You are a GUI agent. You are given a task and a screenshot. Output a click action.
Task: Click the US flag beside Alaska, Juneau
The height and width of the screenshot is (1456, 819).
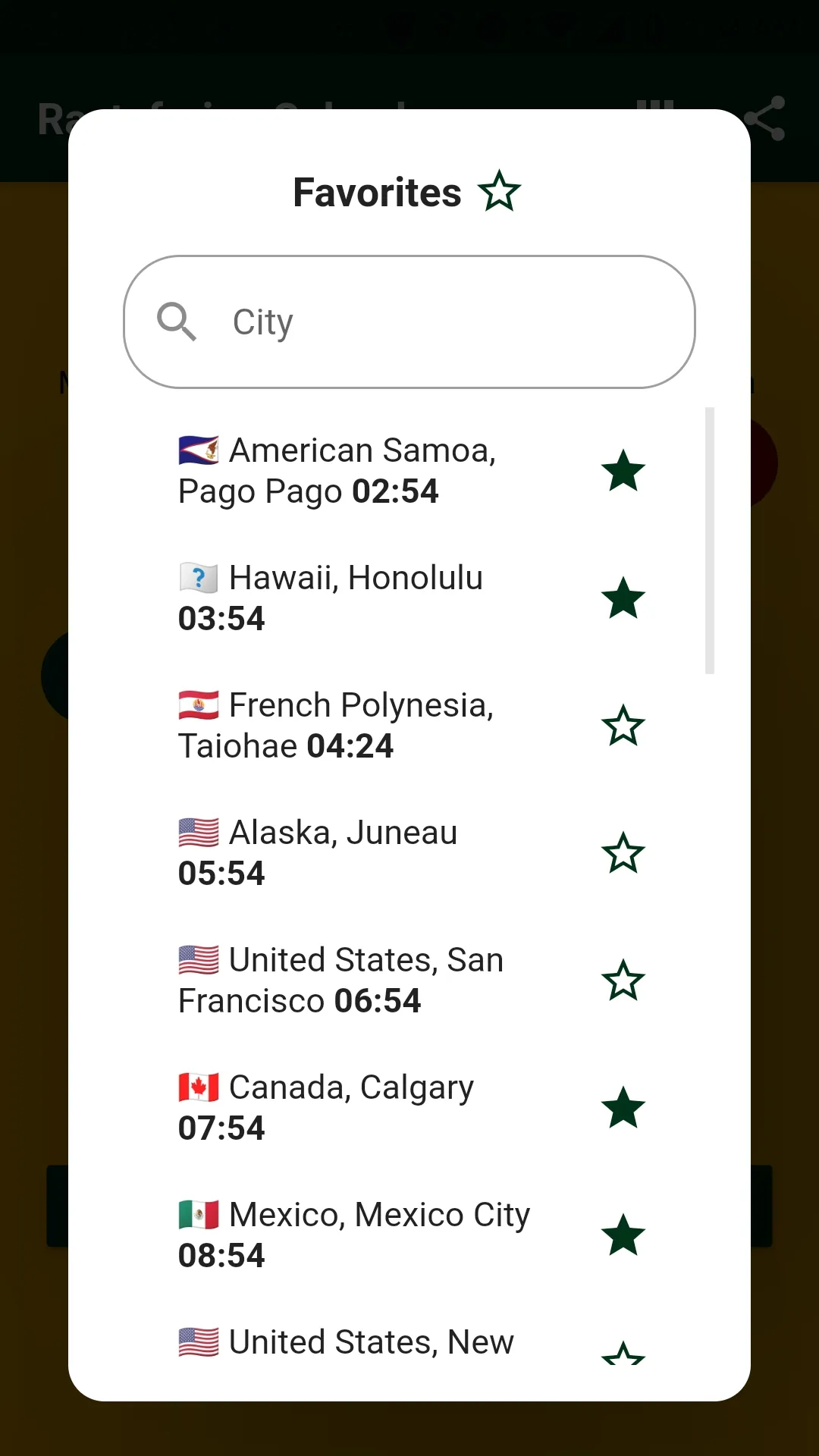click(197, 832)
